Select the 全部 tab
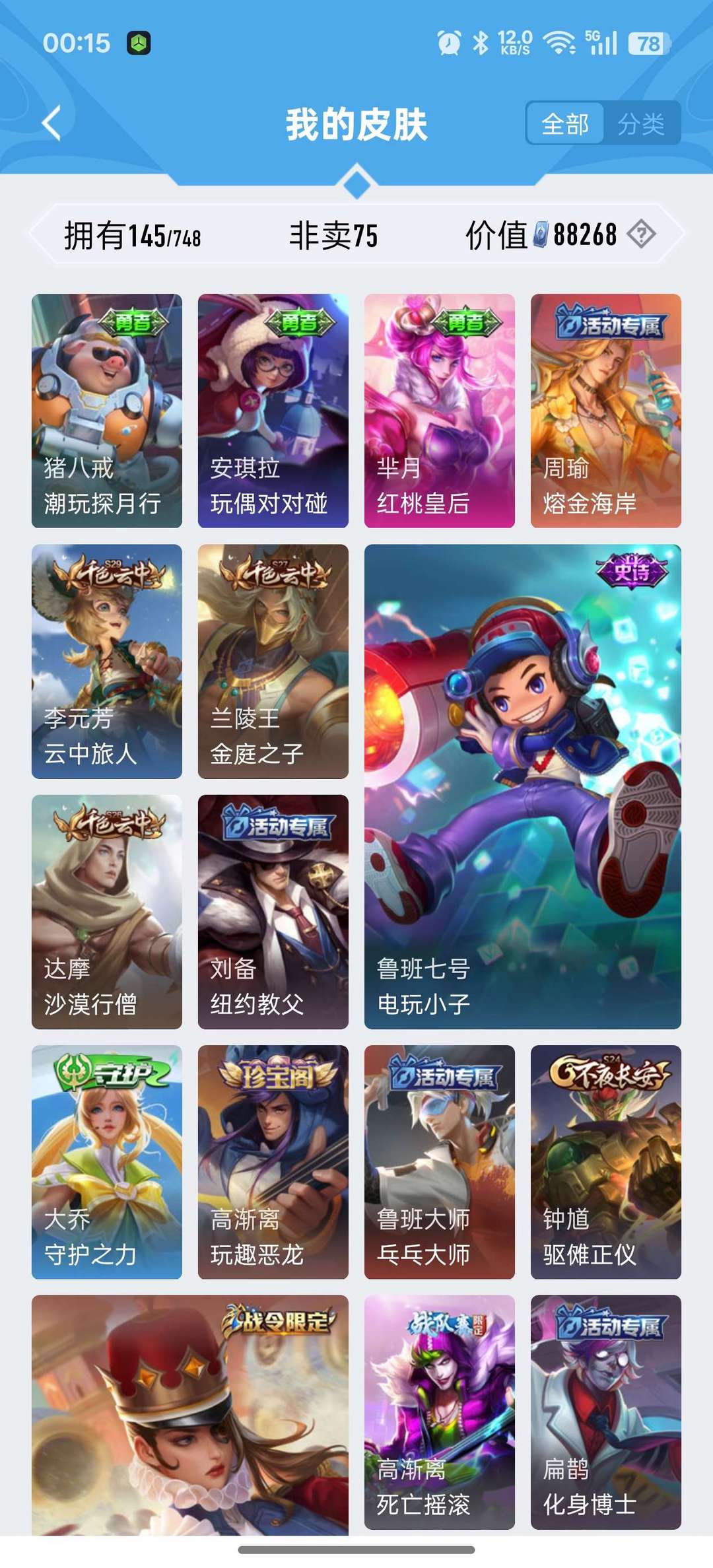Viewport: 713px width, 1568px height. 564,123
